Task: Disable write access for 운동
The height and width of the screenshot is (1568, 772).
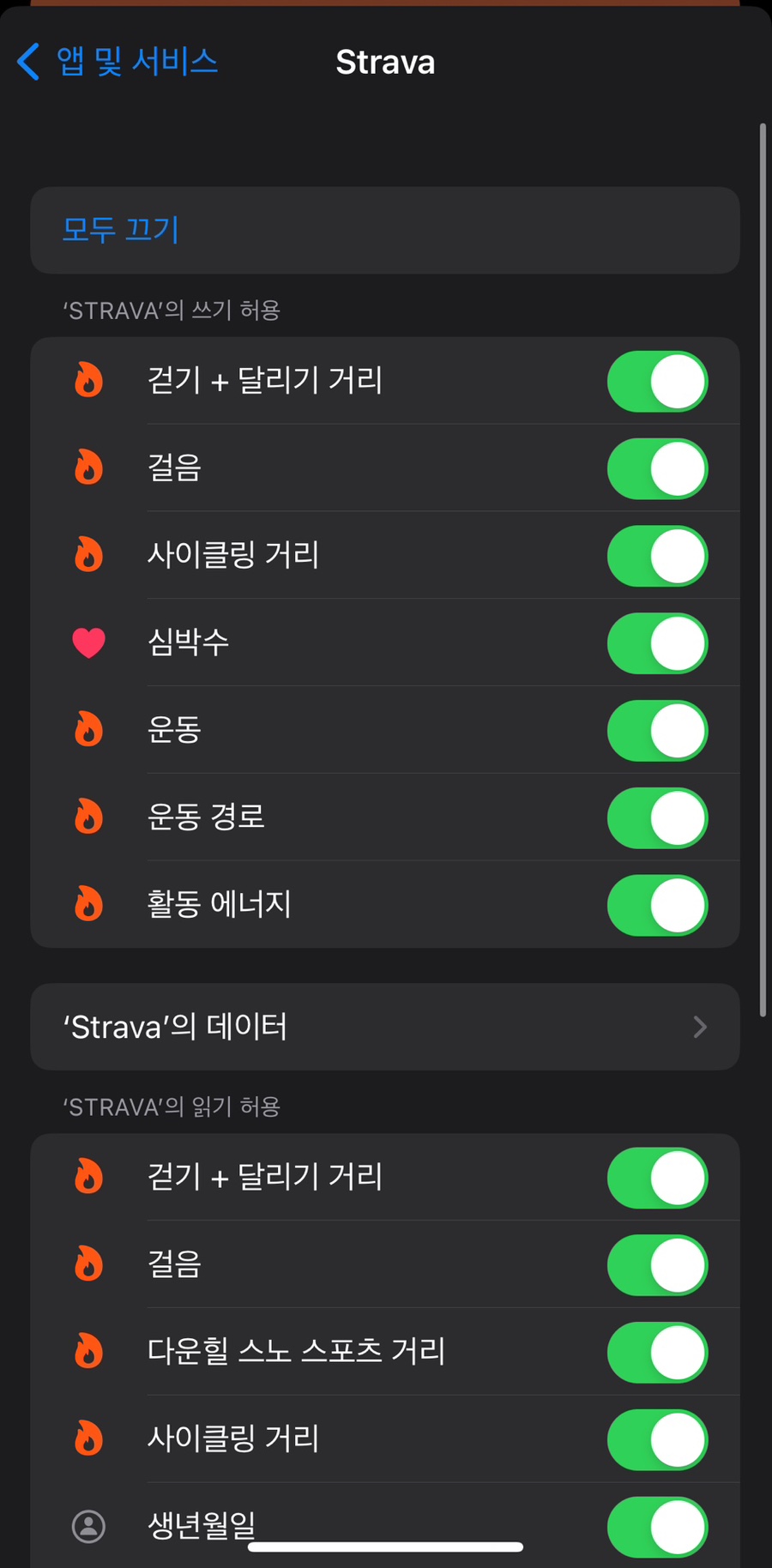Action: [x=658, y=731]
